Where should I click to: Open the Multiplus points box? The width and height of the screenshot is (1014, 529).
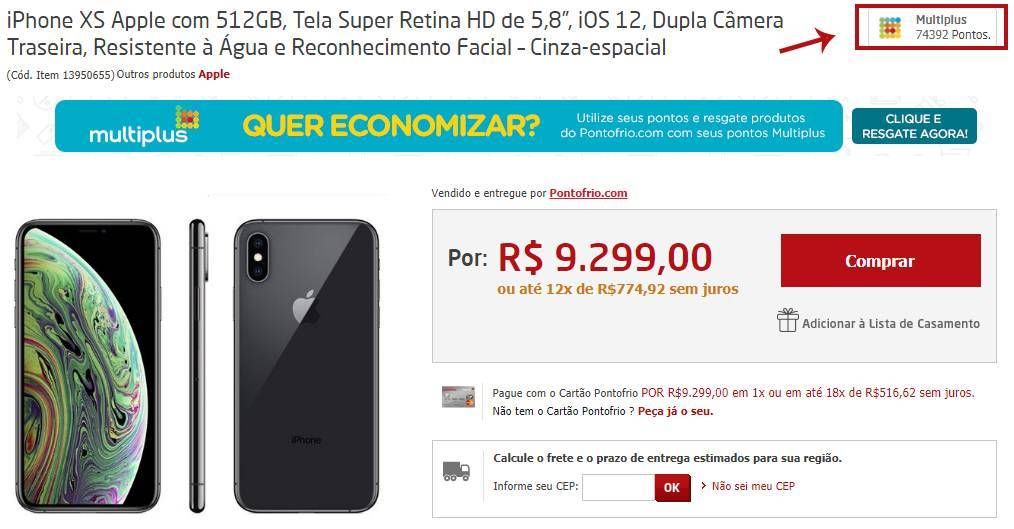click(x=932, y=28)
